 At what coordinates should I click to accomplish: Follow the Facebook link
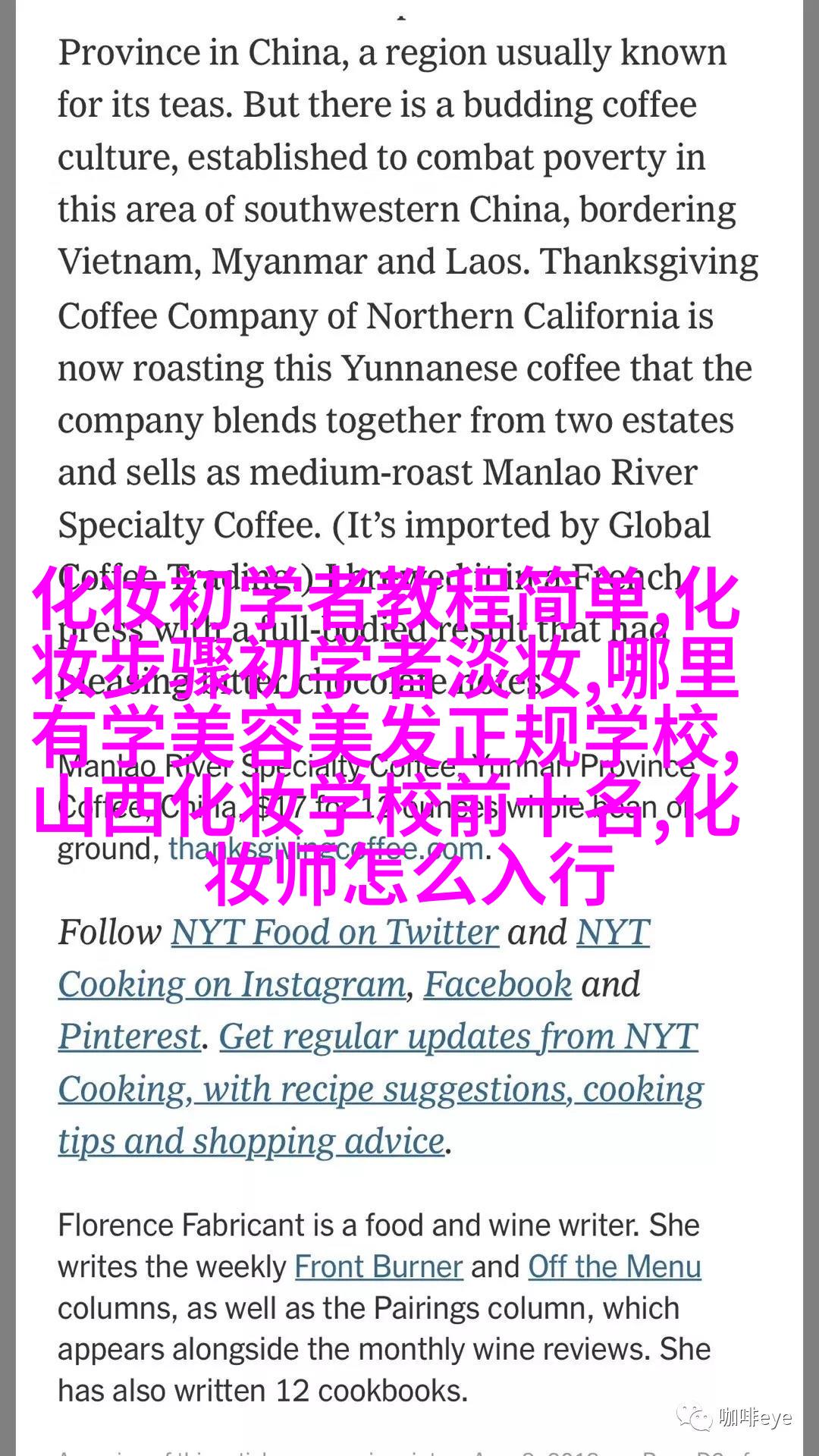(497, 984)
